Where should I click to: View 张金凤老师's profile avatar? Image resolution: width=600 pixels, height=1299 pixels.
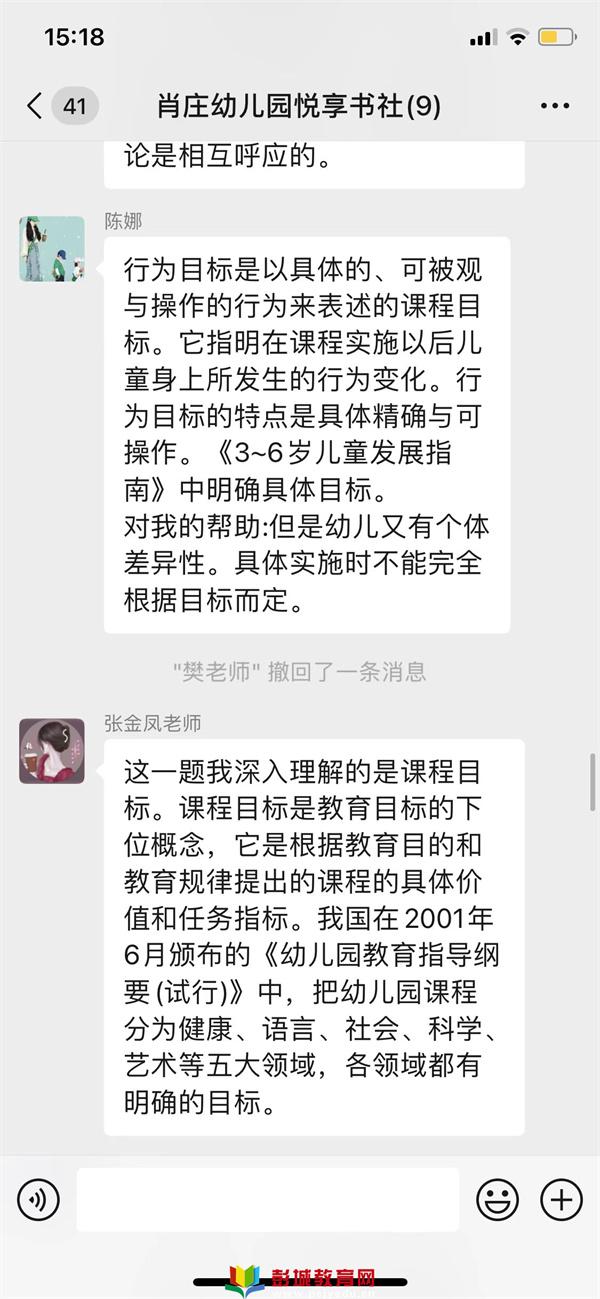point(52,750)
